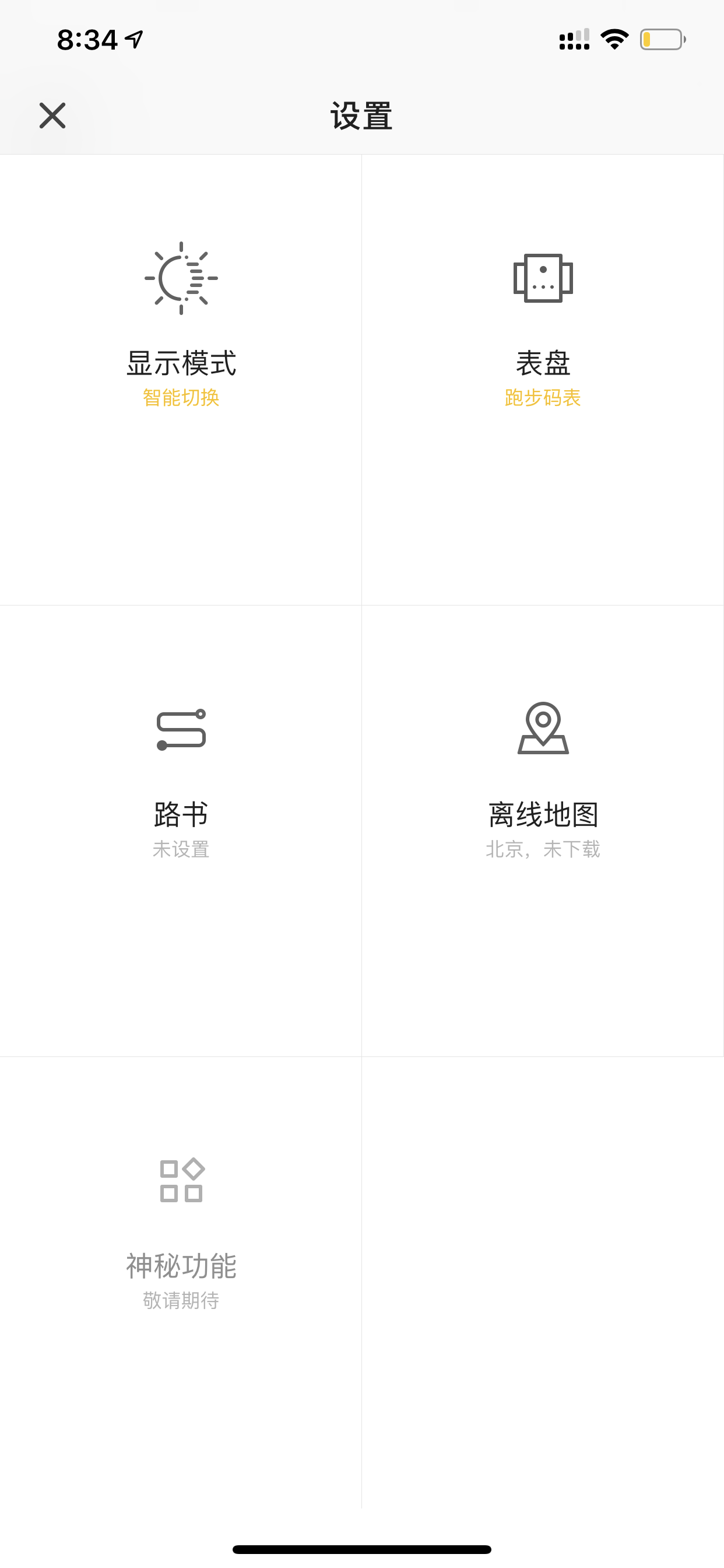Open the 表盘 dashboard setting
The image size is (724, 1568).
[543, 380]
